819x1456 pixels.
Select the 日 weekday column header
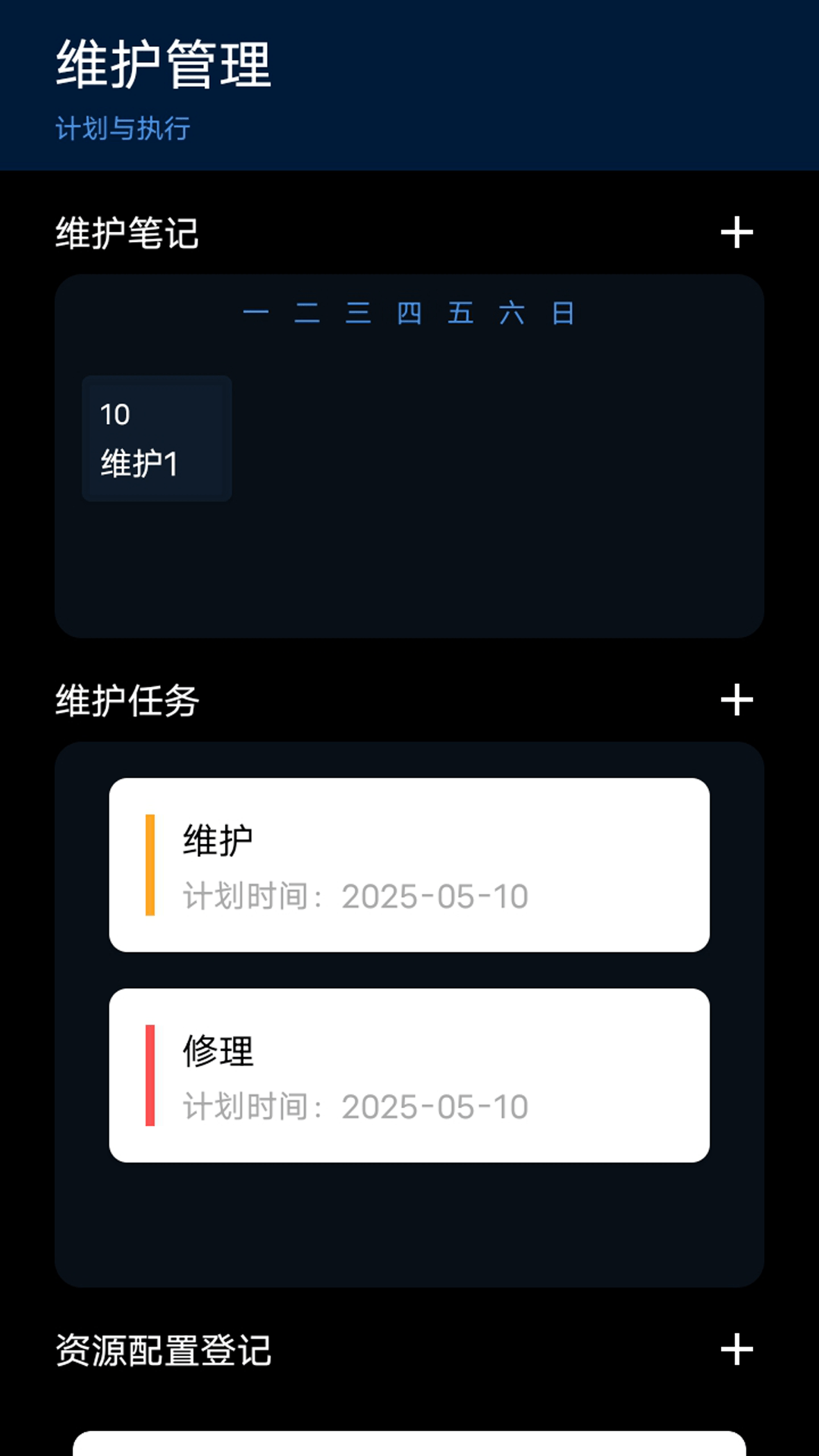click(x=566, y=313)
